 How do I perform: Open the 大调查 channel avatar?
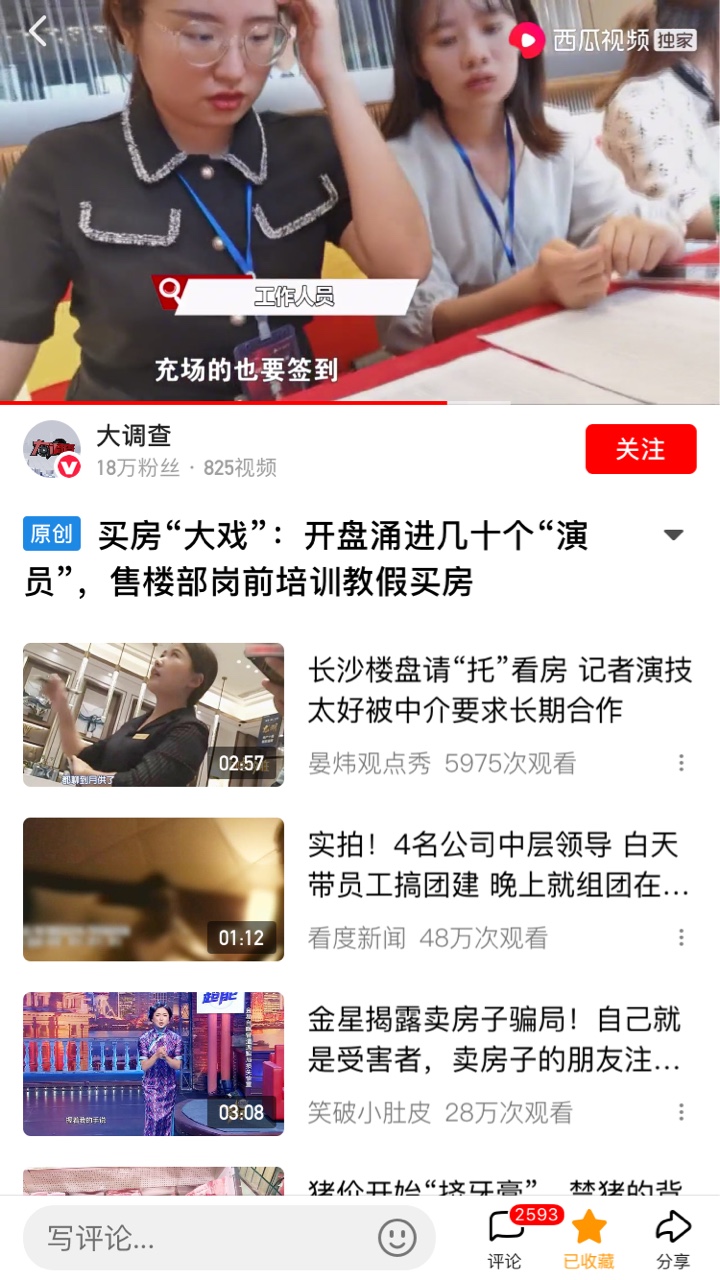52,449
